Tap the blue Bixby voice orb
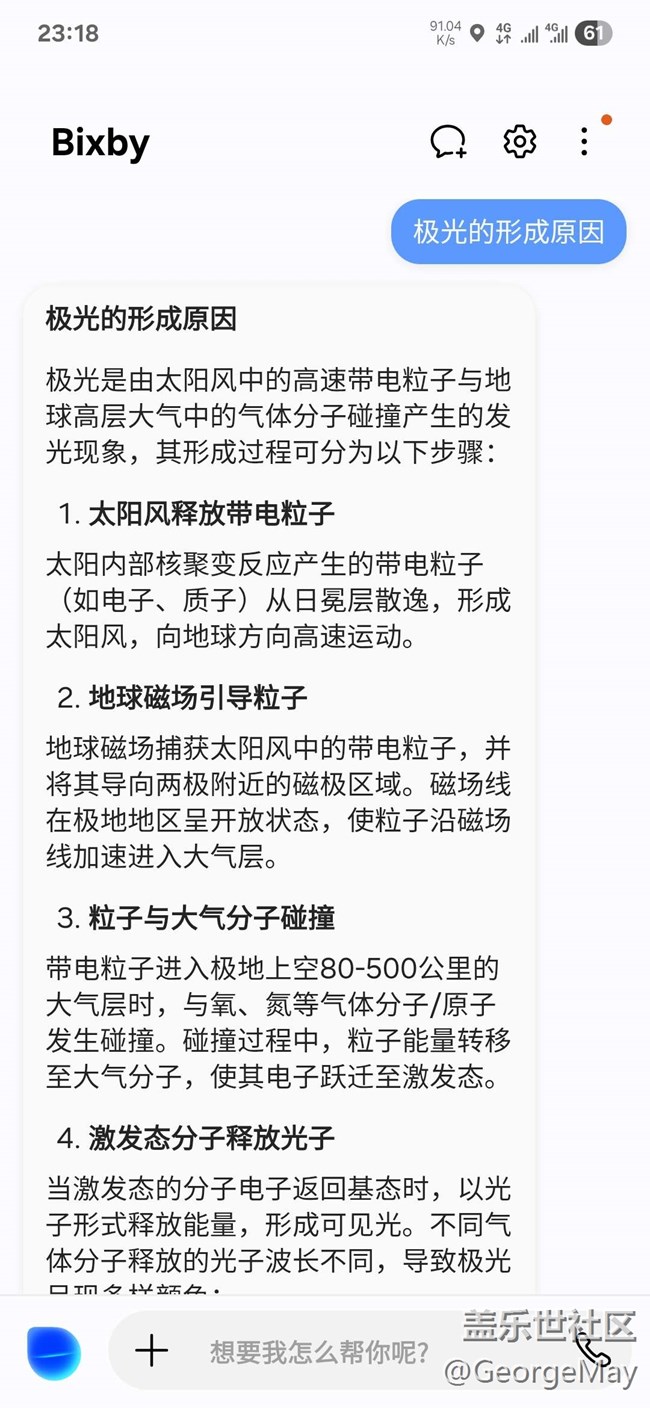The width and height of the screenshot is (650, 1408). pyautogui.click(x=54, y=1353)
